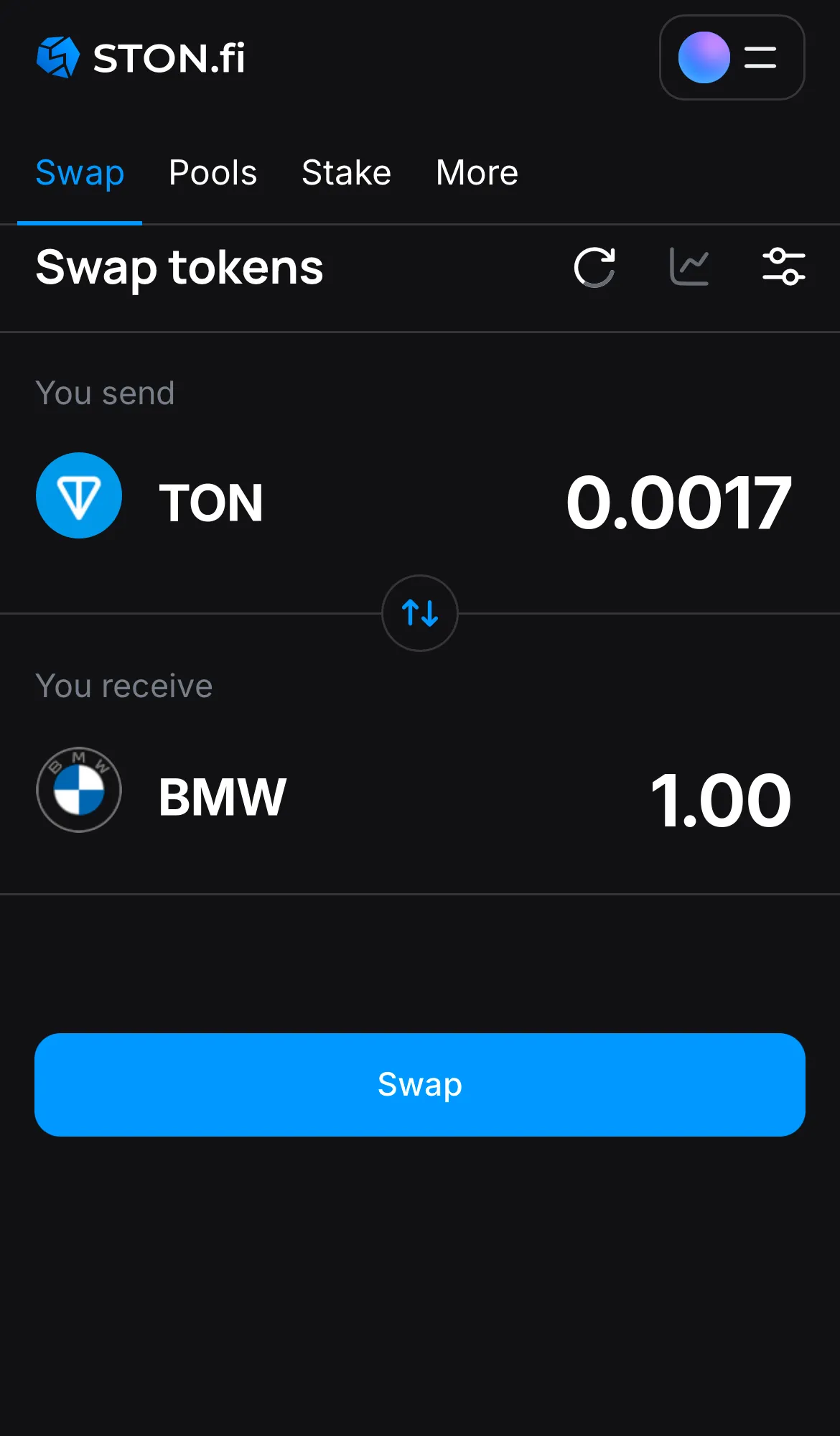The image size is (840, 1436).
Task: Switch to the Pools tab
Action: point(213,173)
